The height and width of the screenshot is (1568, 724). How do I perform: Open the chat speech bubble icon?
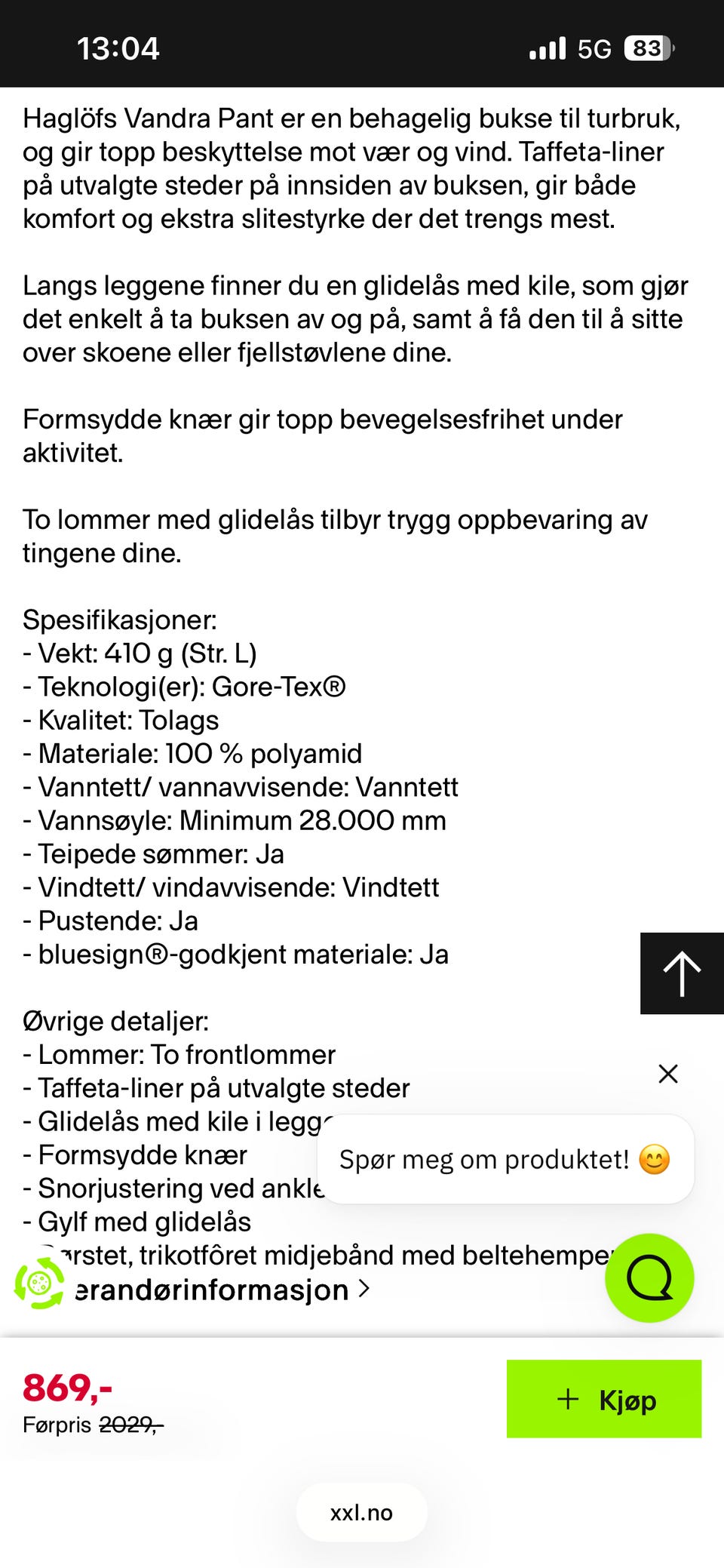(649, 1278)
